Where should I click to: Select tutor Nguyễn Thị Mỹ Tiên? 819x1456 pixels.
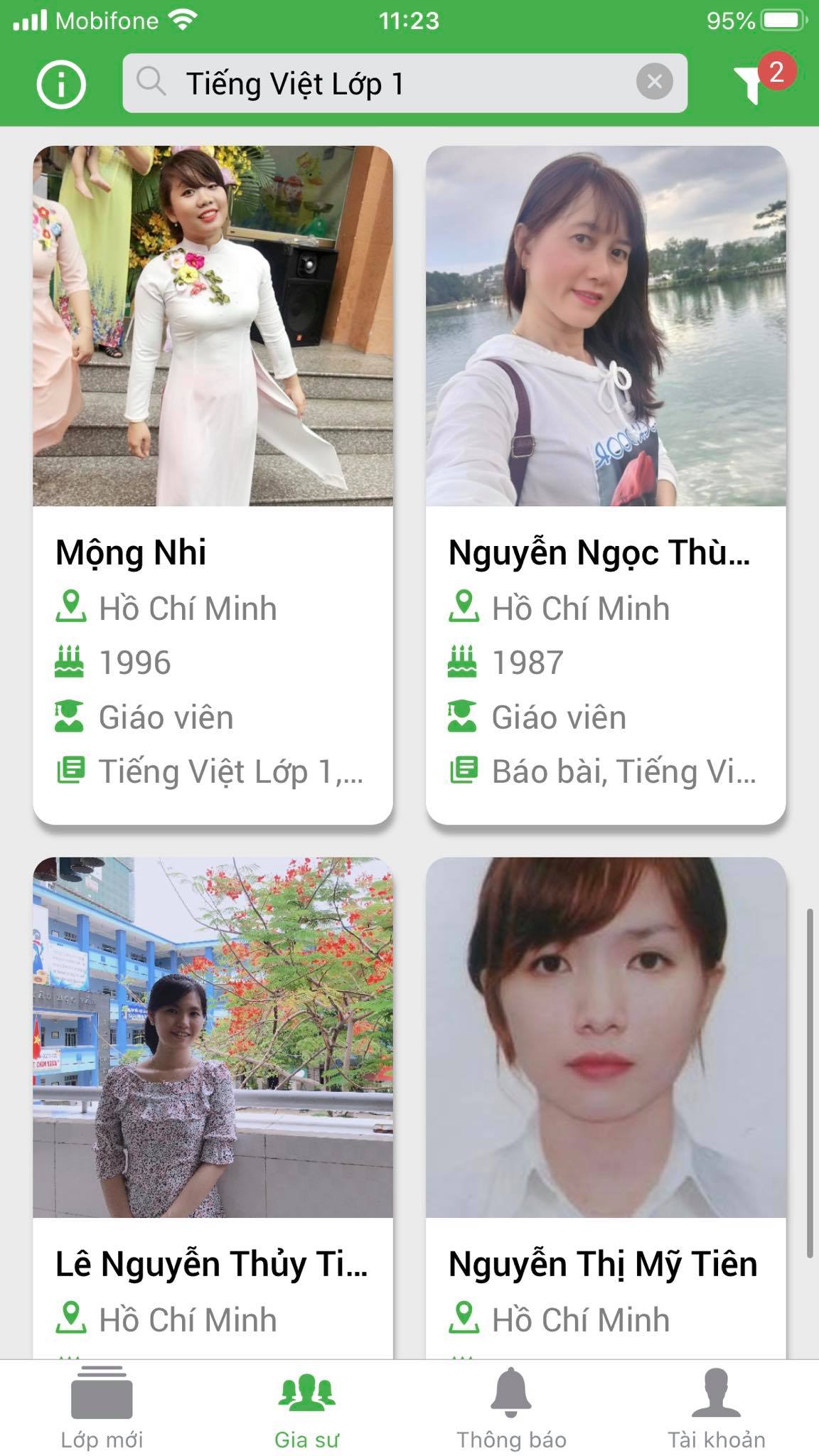606,1102
